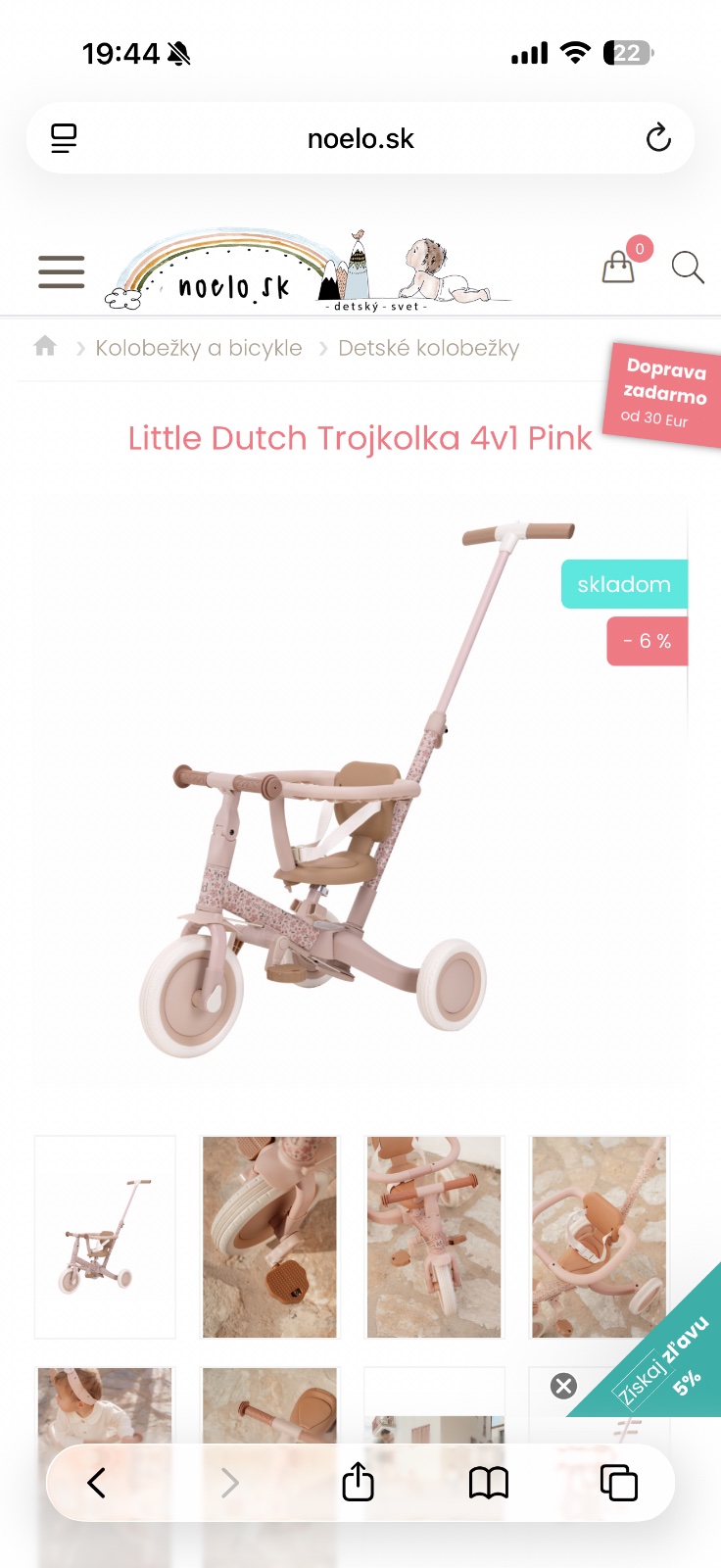View the seat with harness thumbnail

598,1237
